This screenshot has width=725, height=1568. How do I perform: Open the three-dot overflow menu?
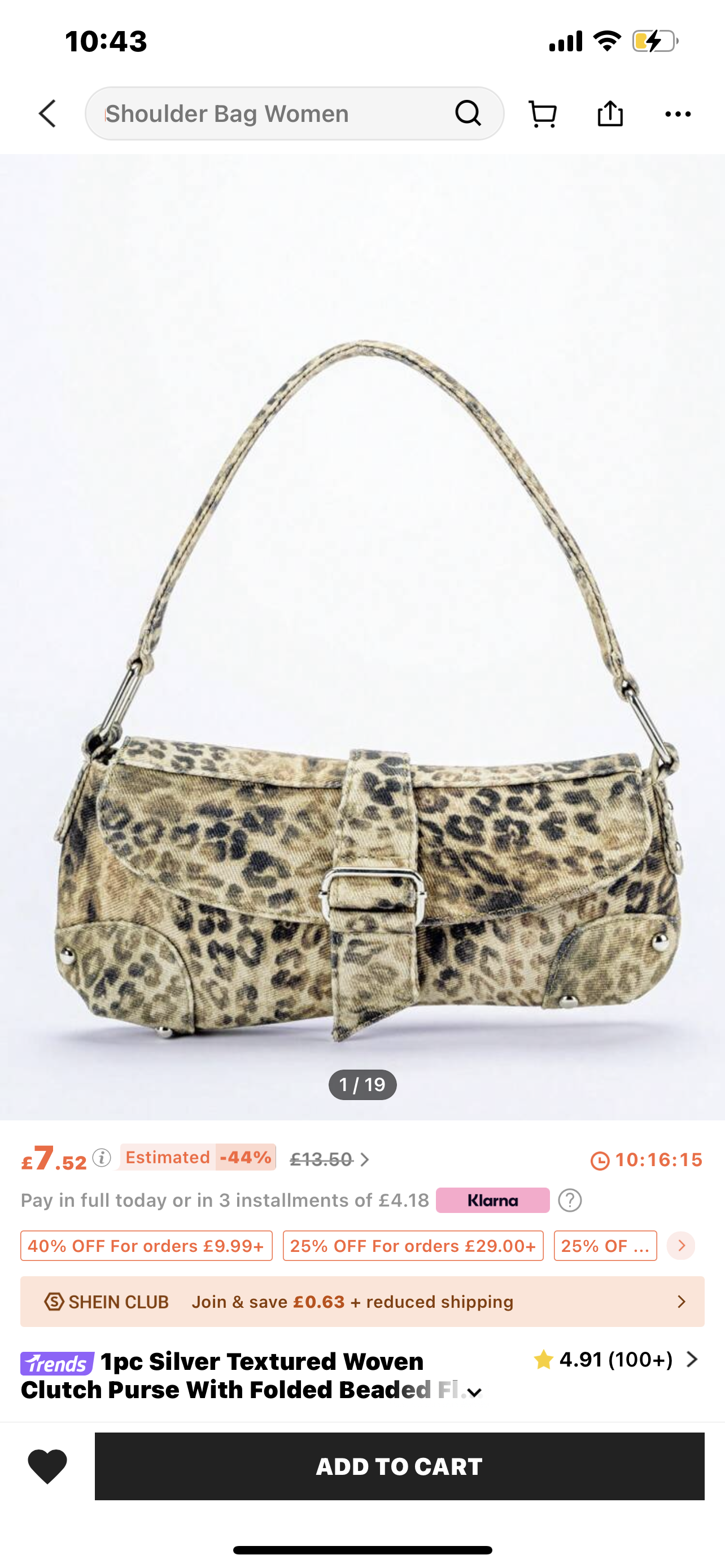[678, 114]
